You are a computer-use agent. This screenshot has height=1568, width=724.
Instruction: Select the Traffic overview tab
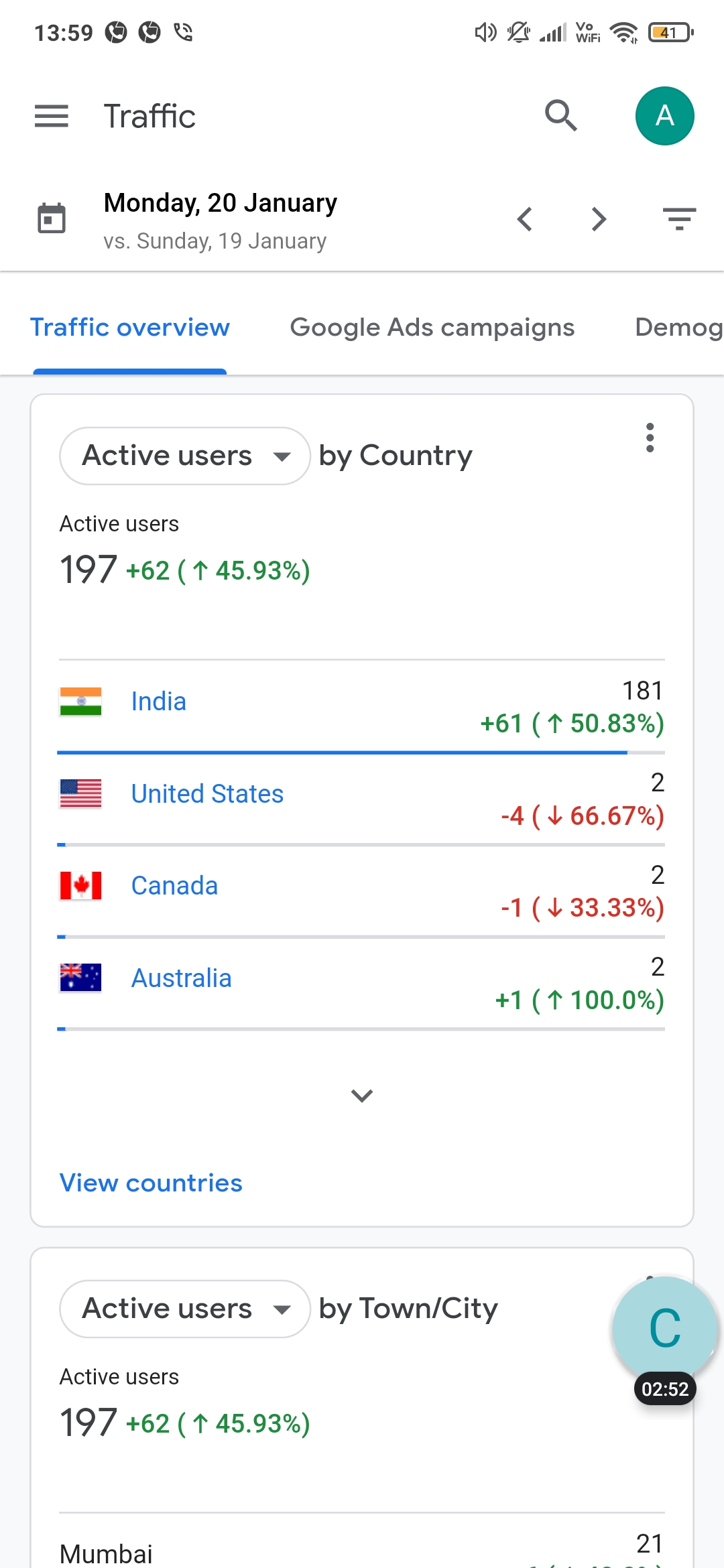coord(130,328)
